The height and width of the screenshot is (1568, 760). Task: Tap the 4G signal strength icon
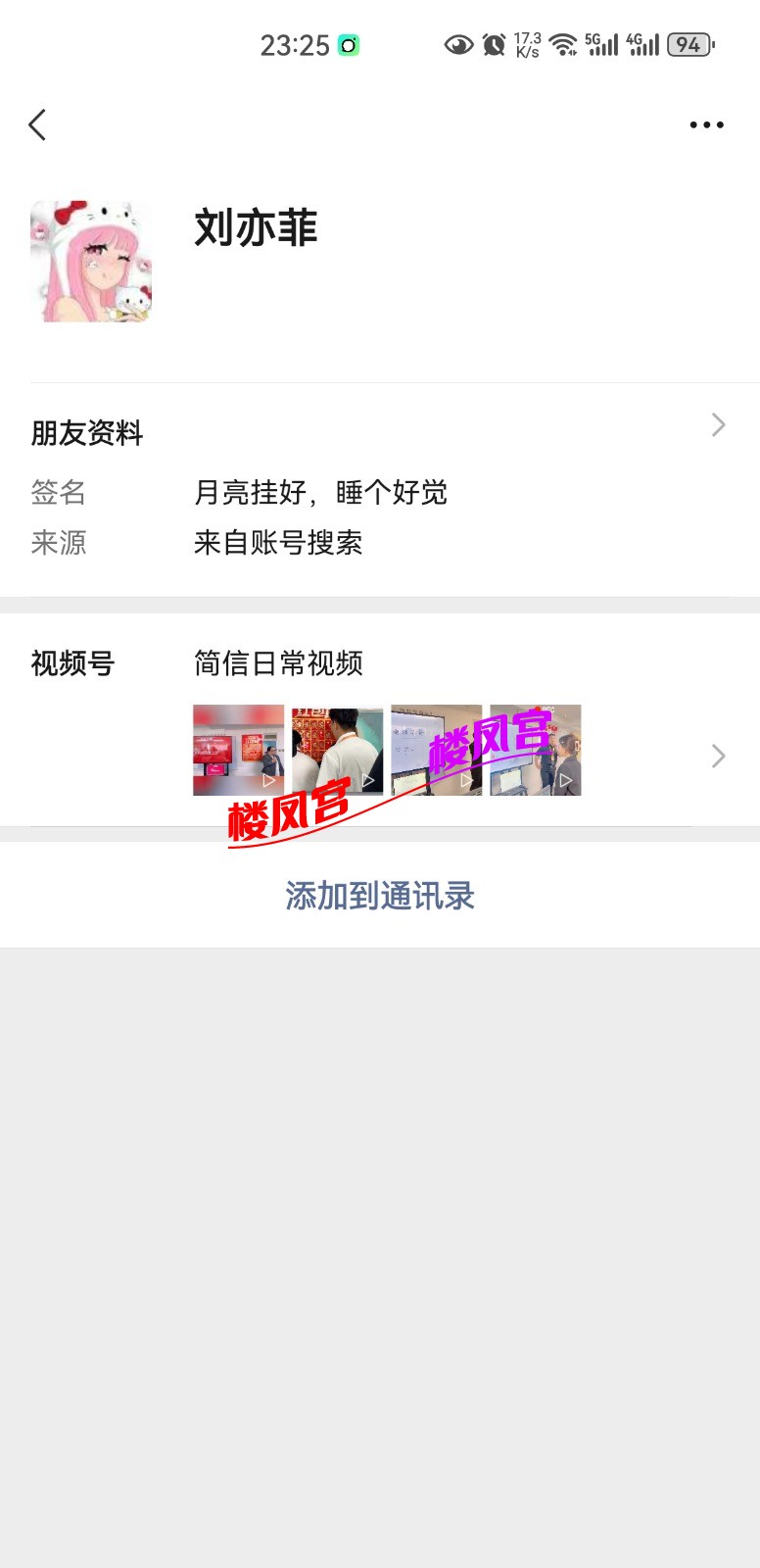pyautogui.click(x=644, y=45)
